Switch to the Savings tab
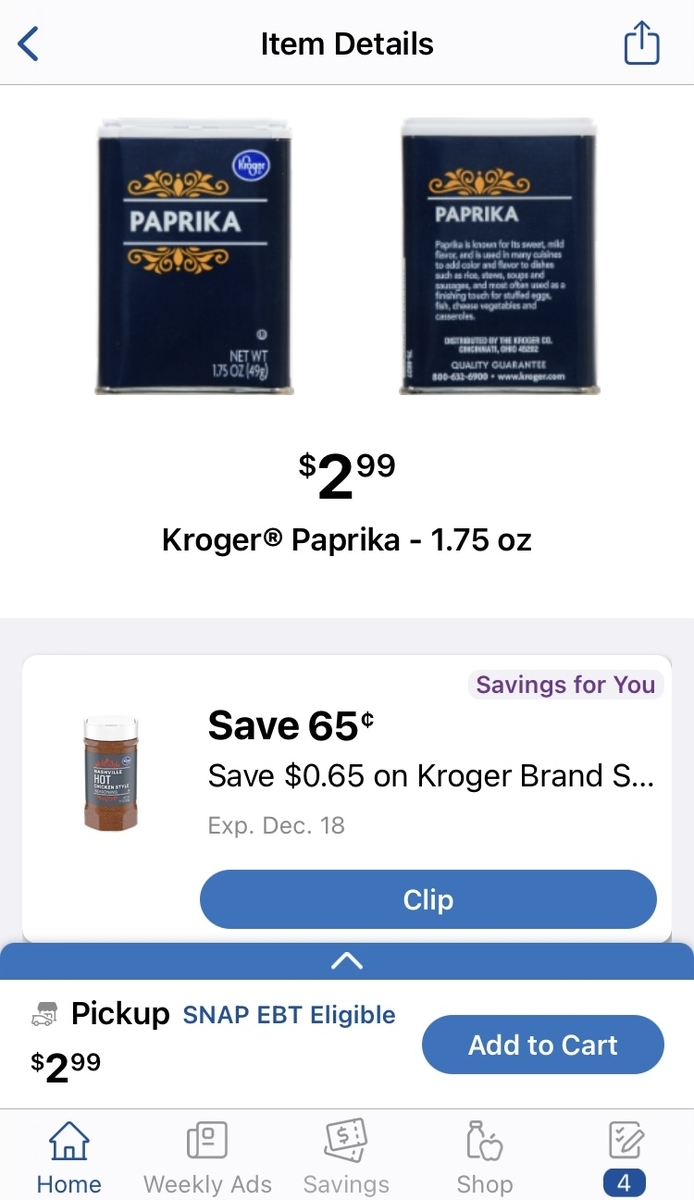 (x=346, y=1157)
